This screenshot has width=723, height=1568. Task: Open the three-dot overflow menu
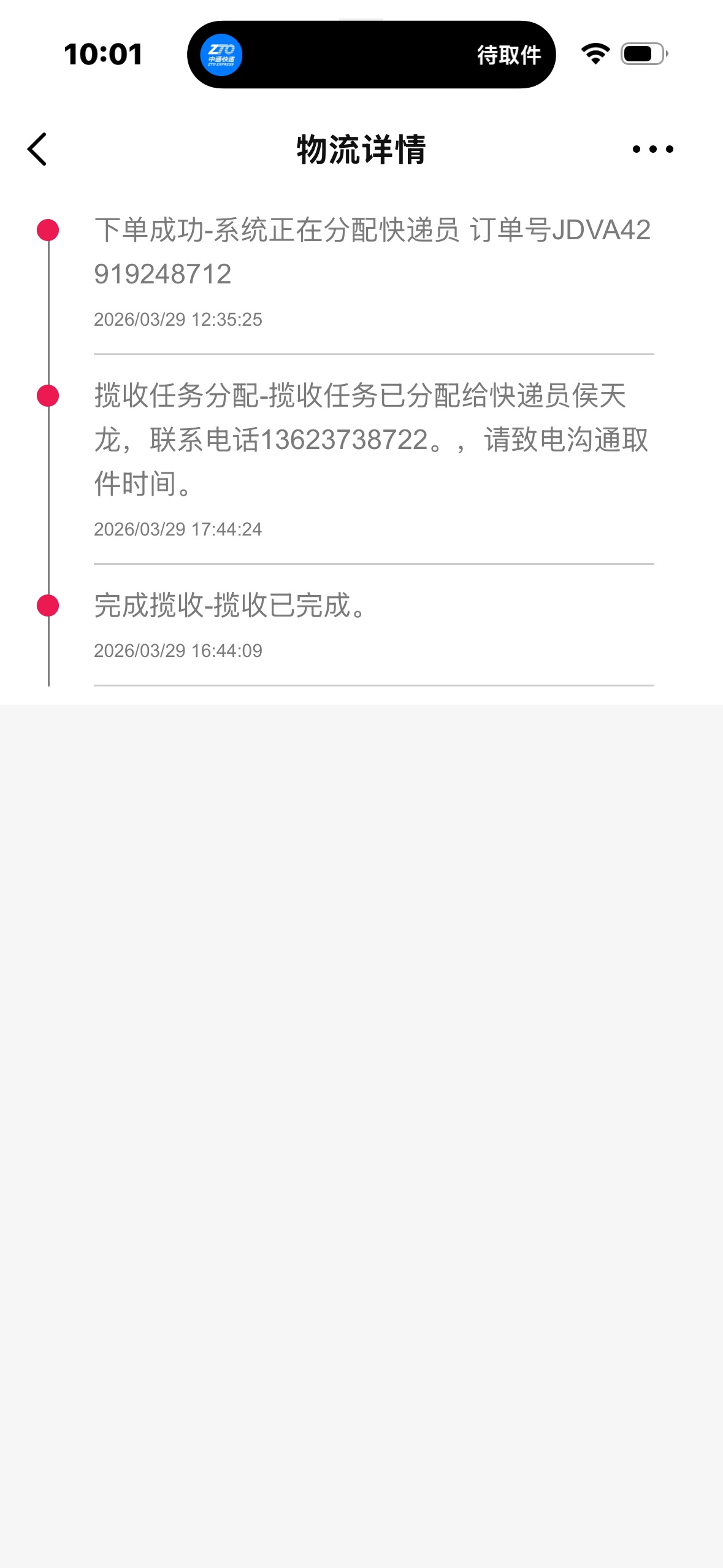pos(652,149)
